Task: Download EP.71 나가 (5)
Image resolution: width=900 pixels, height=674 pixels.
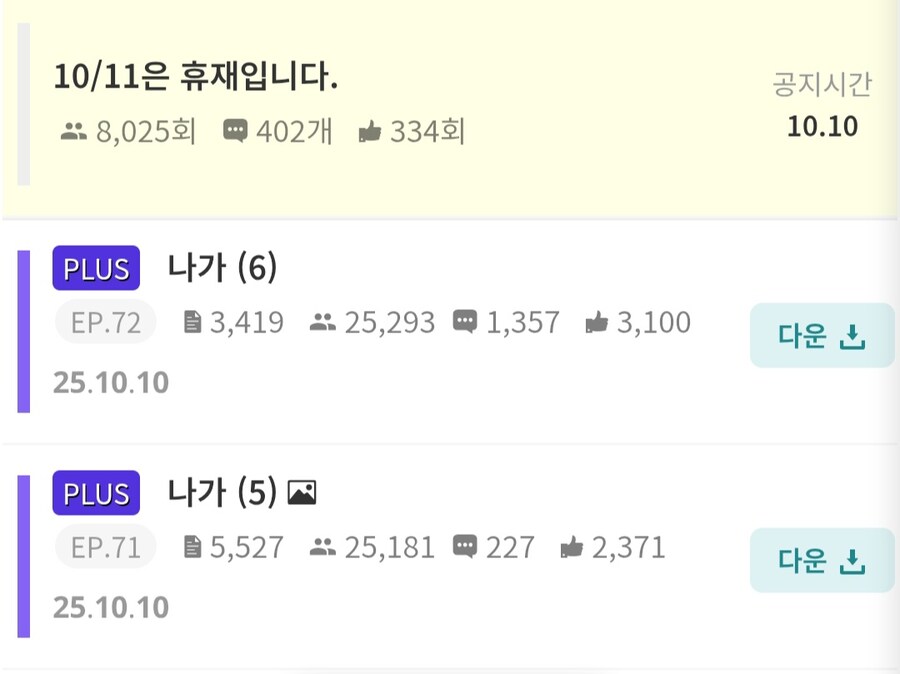Action: [821, 561]
